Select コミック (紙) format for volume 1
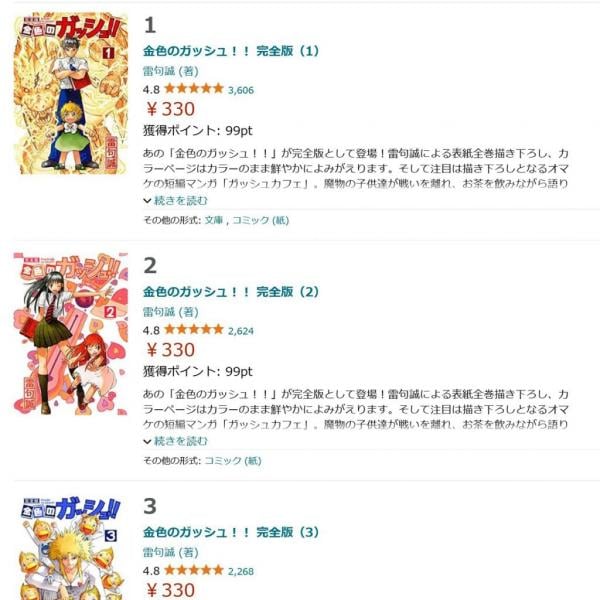The image size is (600, 600). [x=260, y=220]
